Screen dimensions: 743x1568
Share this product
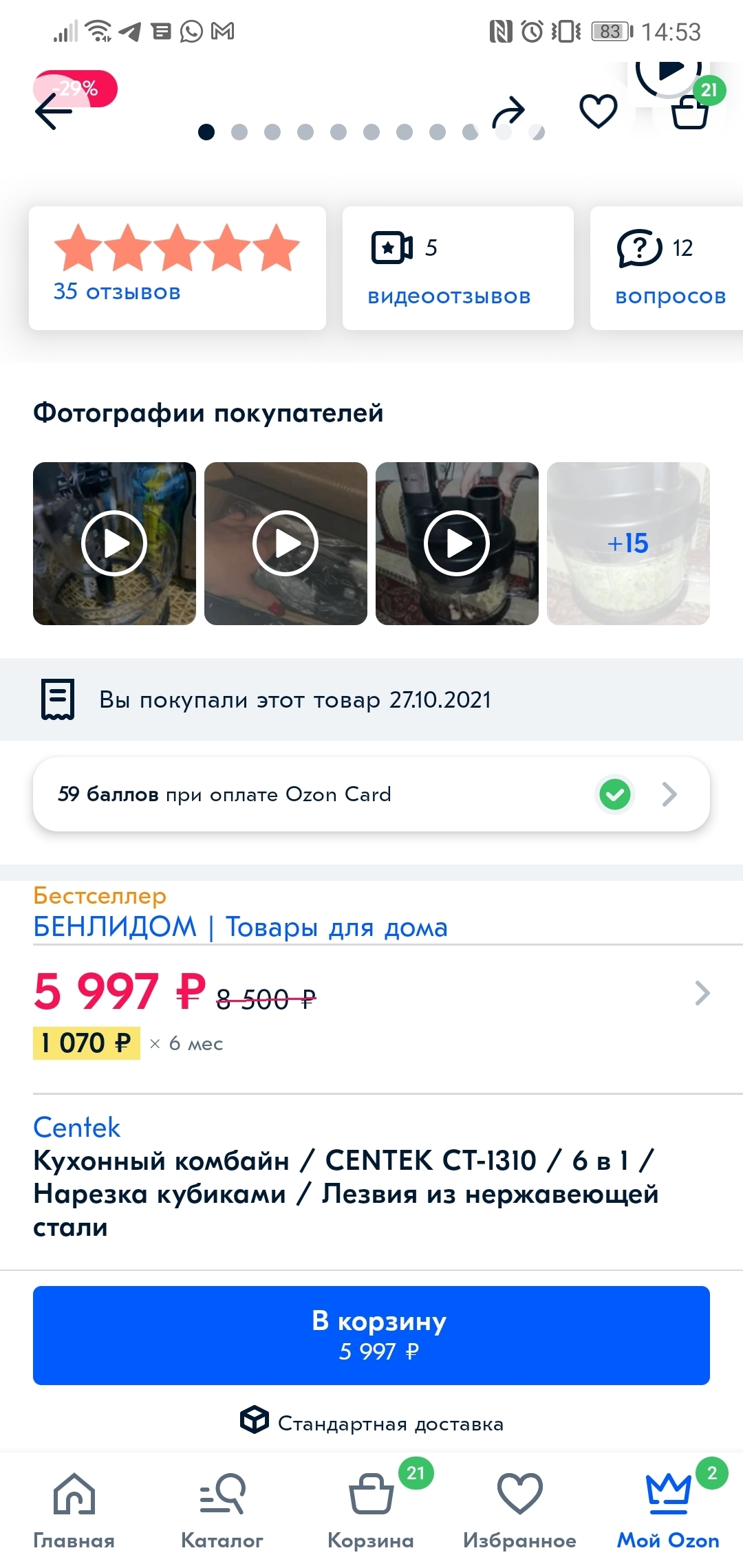point(508,112)
